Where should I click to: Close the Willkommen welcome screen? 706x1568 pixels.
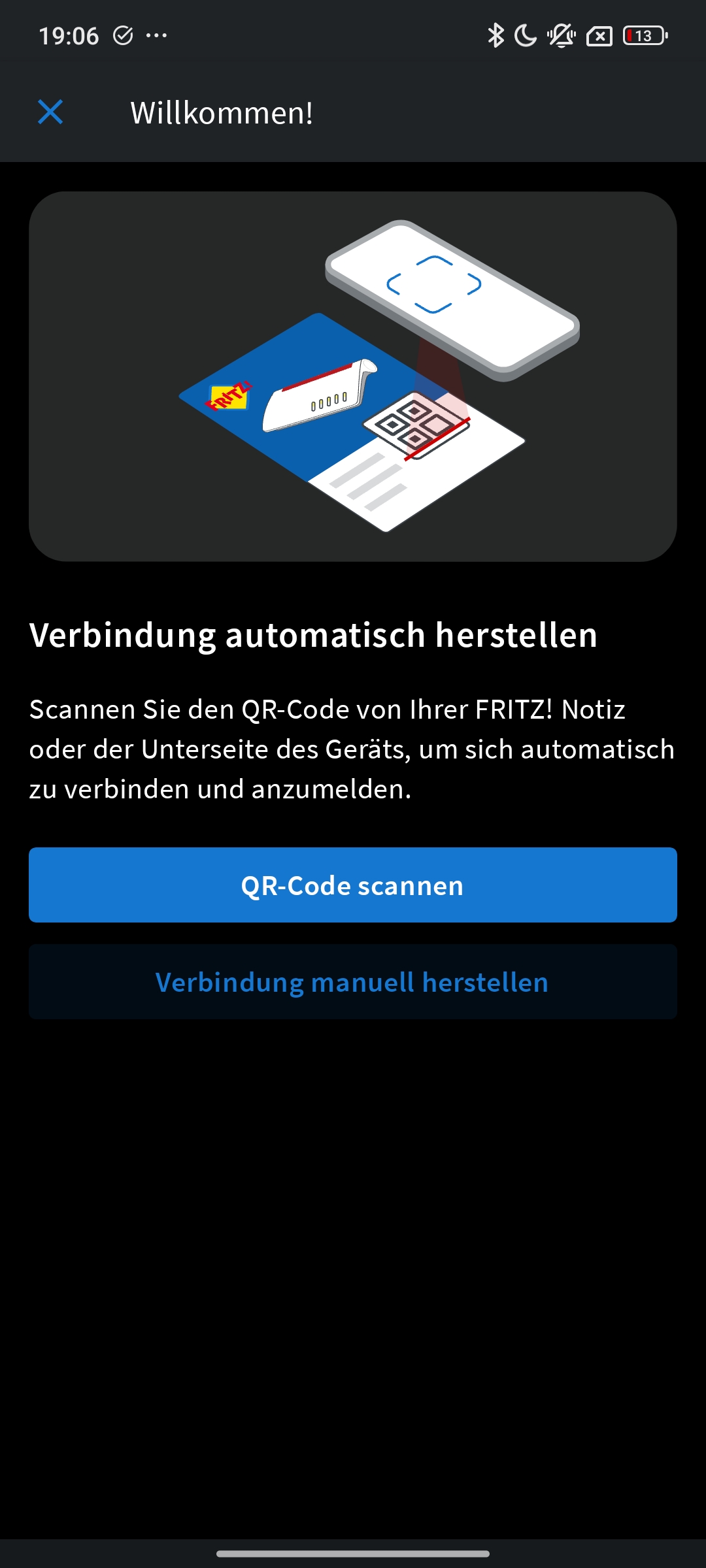pos(50,112)
